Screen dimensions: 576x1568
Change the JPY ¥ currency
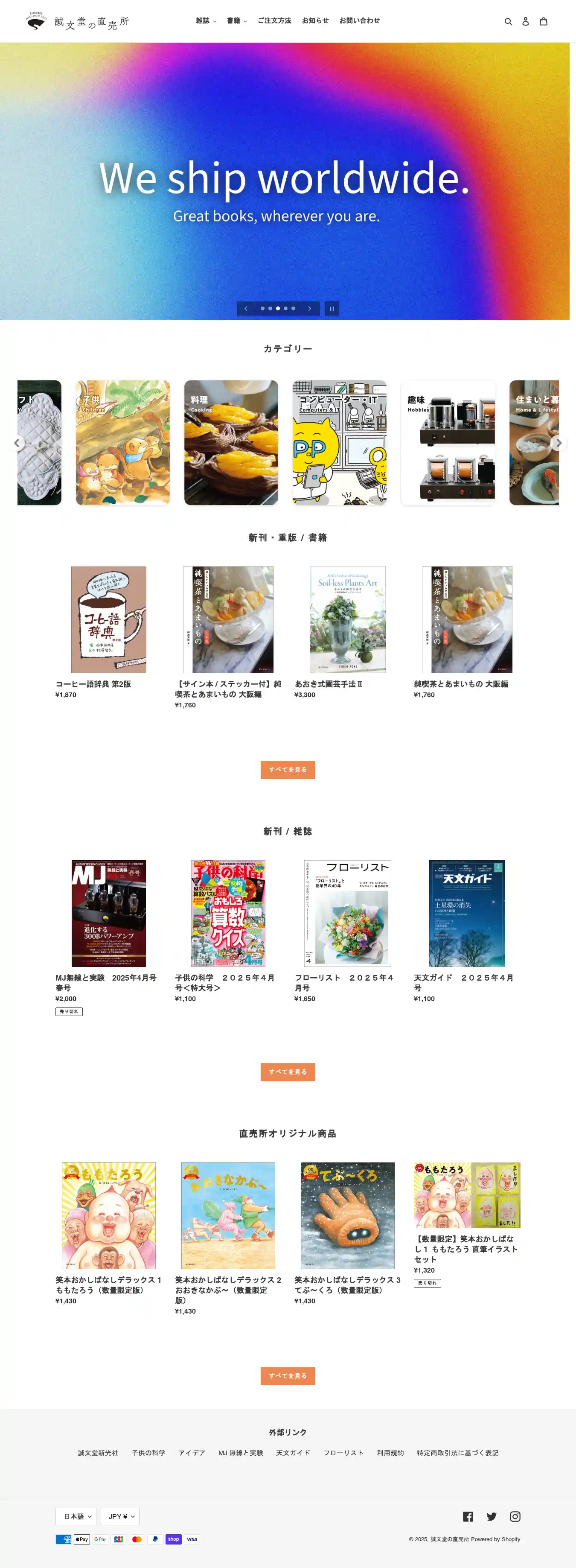pos(120,1516)
